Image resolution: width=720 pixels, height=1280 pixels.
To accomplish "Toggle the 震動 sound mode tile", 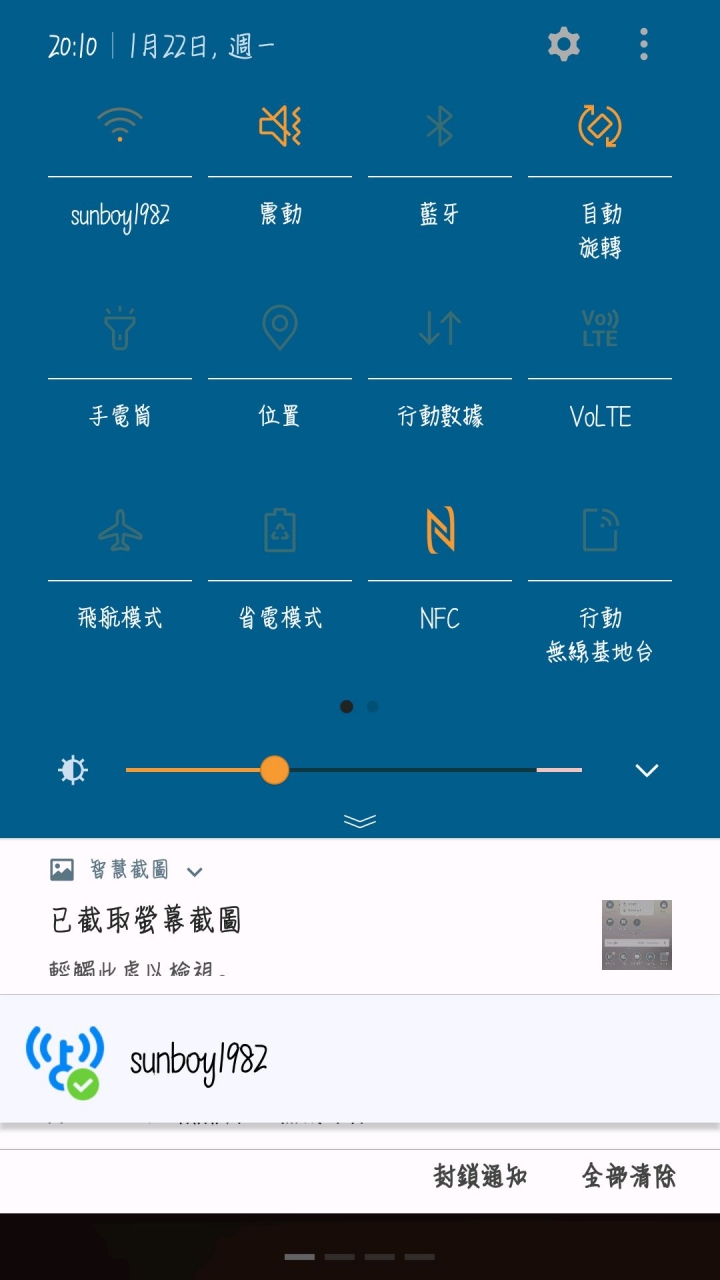I will (280, 127).
